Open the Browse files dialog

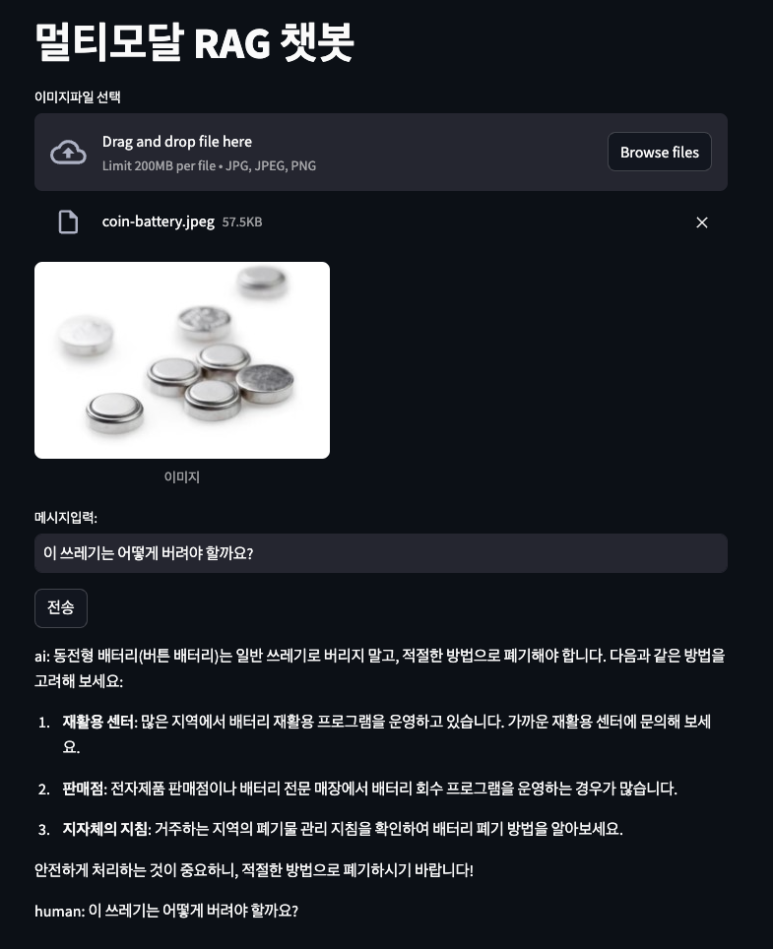pos(659,151)
